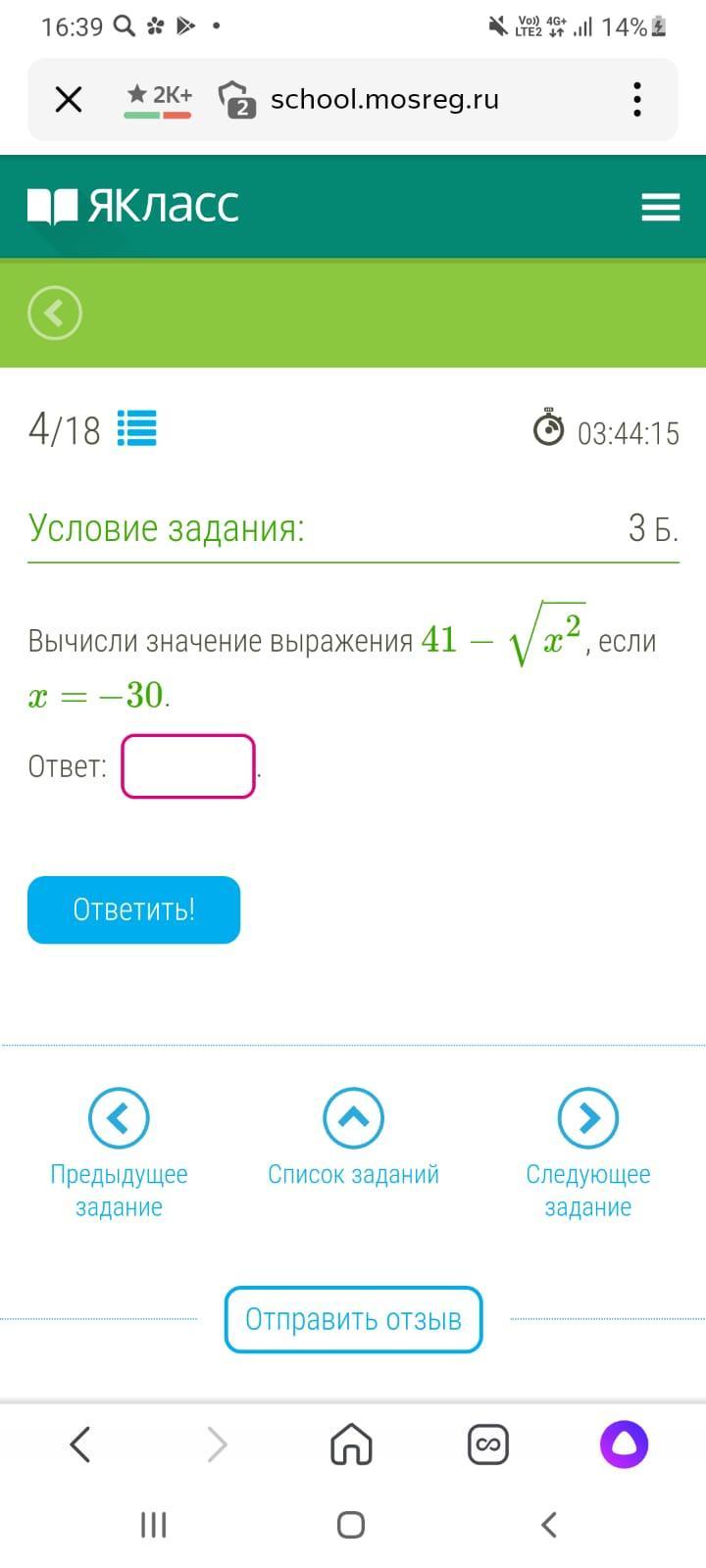This screenshot has height=1568, width=706.
Task: Close the browser tab with X
Action: click(69, 99)
